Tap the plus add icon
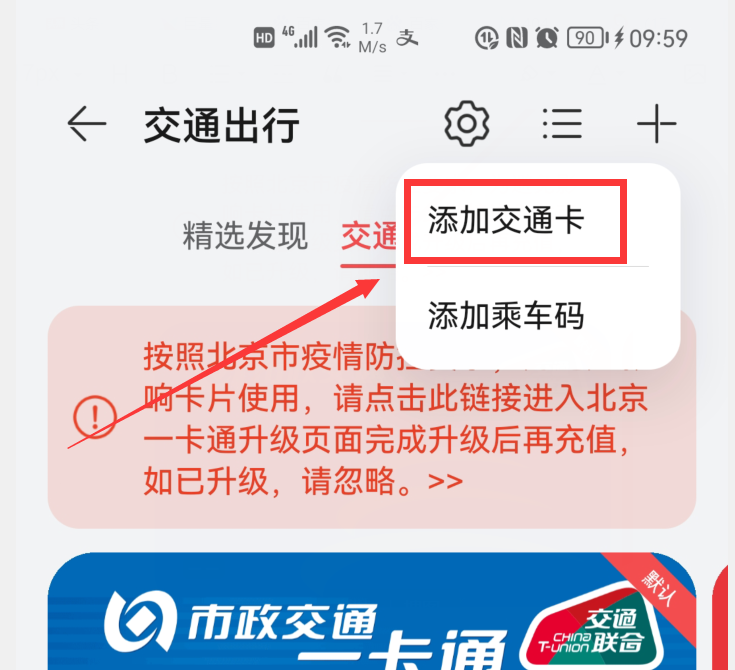The image size is (735, 670). [x=656, y=125]
